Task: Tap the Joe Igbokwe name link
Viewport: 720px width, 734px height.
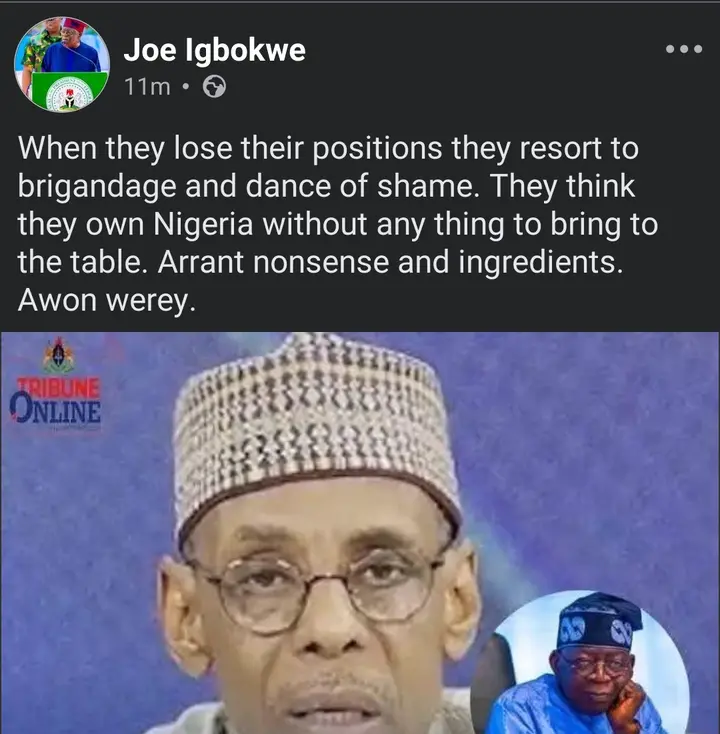Action: (x=214, y=49)
